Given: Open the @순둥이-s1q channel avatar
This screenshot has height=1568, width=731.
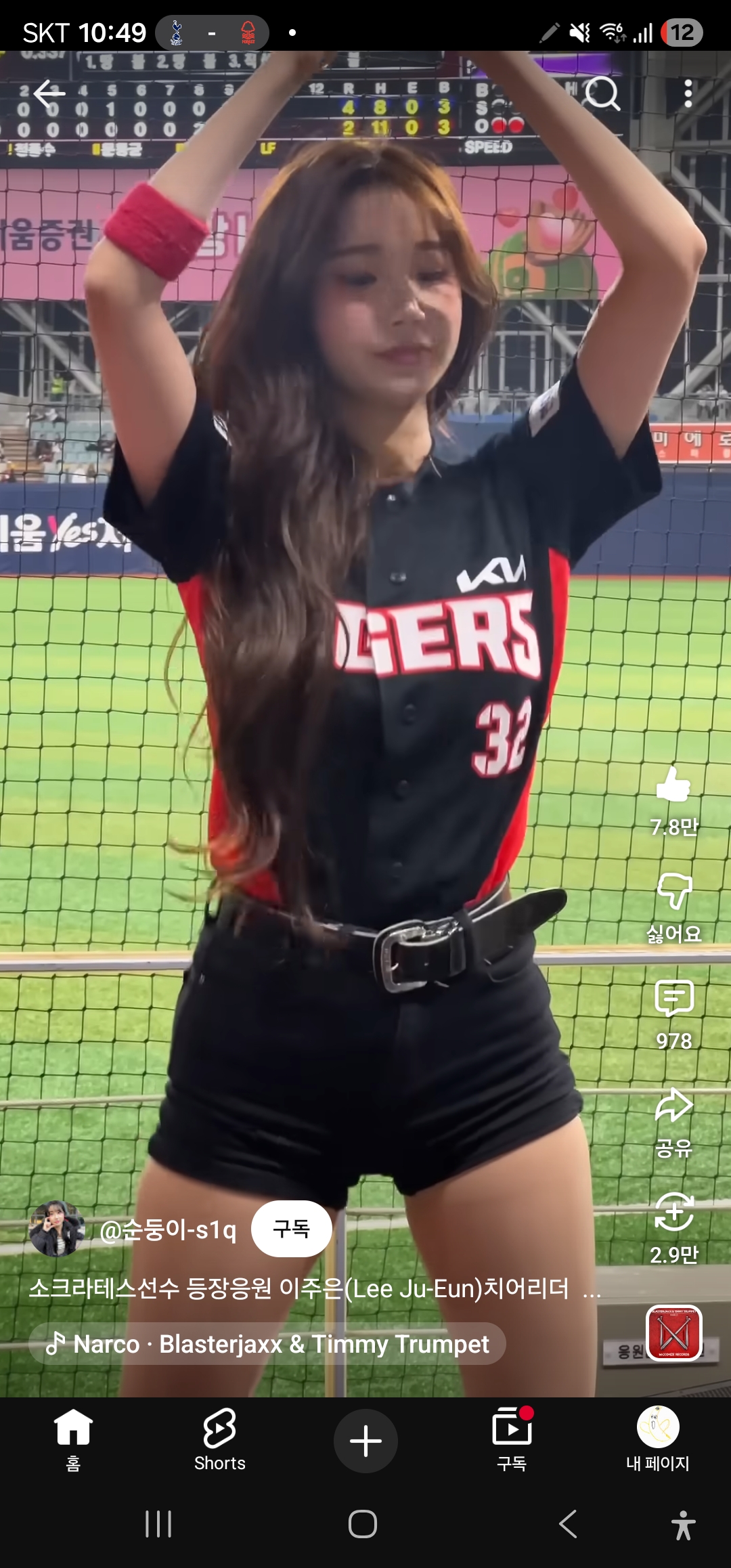Looking at the screenshot, I should (x=57, y=1229).
